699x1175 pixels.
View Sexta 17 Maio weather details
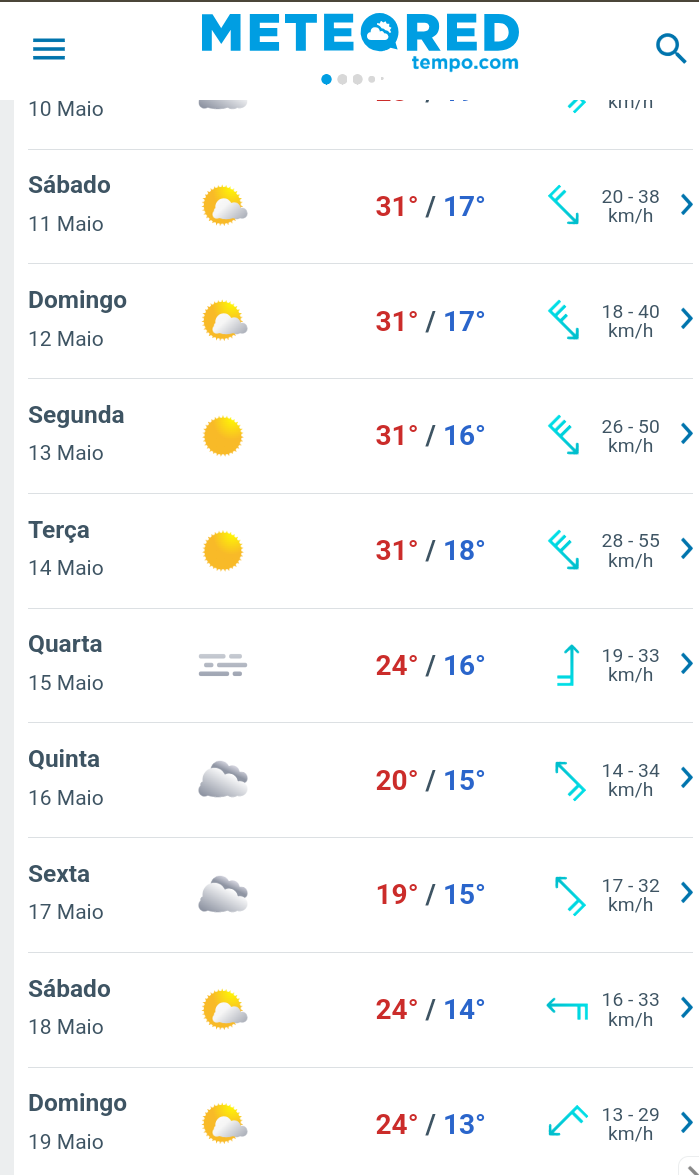pos(360,895)
